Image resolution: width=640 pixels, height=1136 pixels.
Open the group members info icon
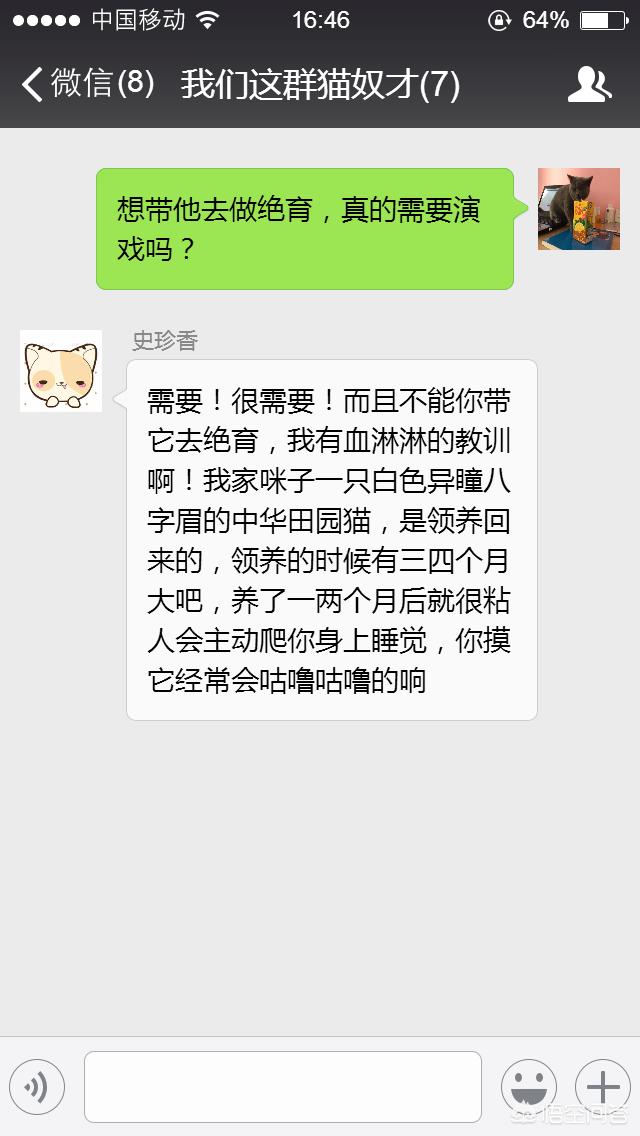(589, 85)
